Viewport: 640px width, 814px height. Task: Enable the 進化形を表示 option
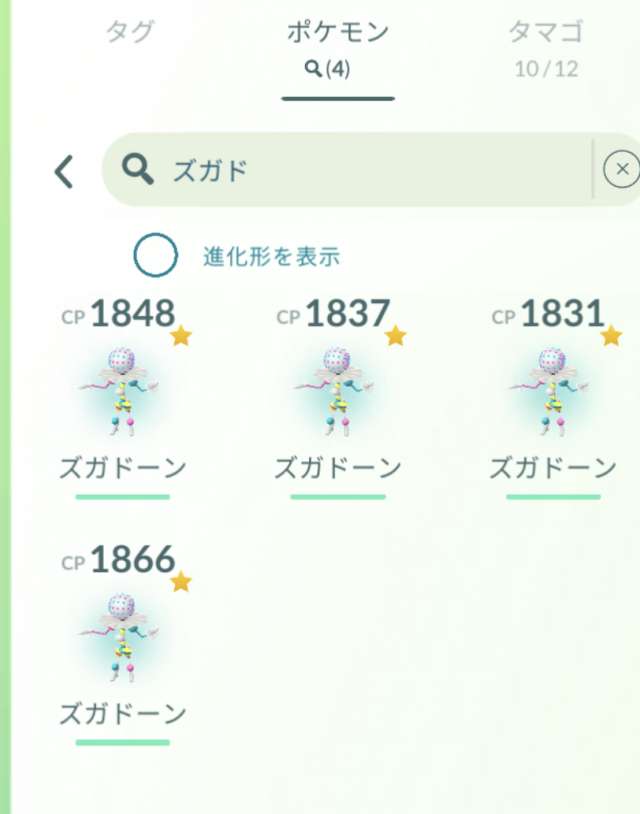[156, 256]
